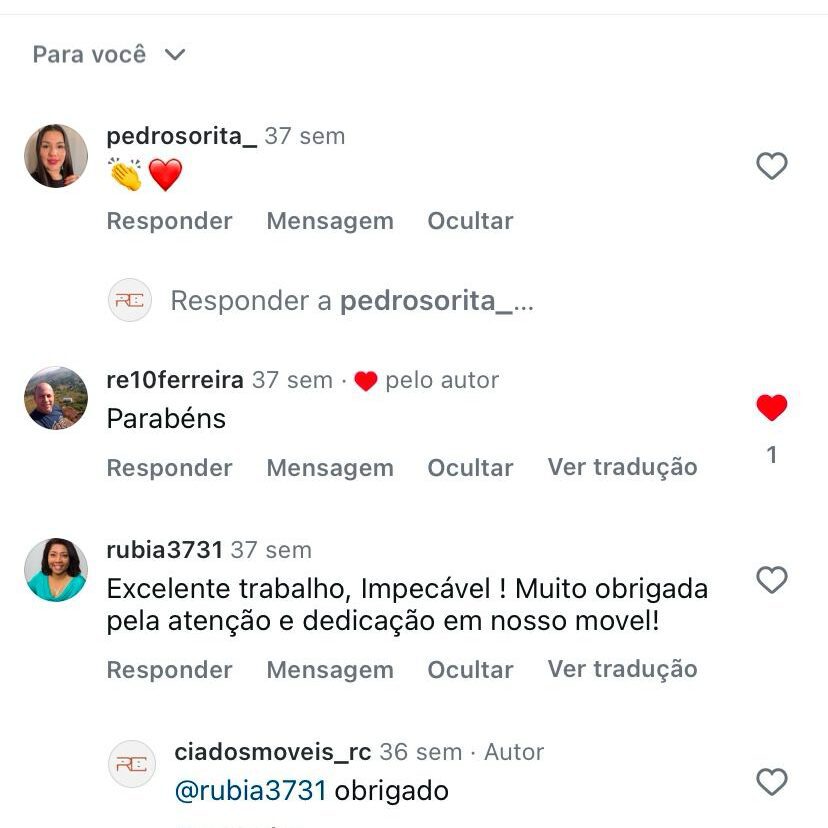828x828 pixels.
Task: Tap Responder under pedrosorita_'s comment
Action: pos(169,221)
